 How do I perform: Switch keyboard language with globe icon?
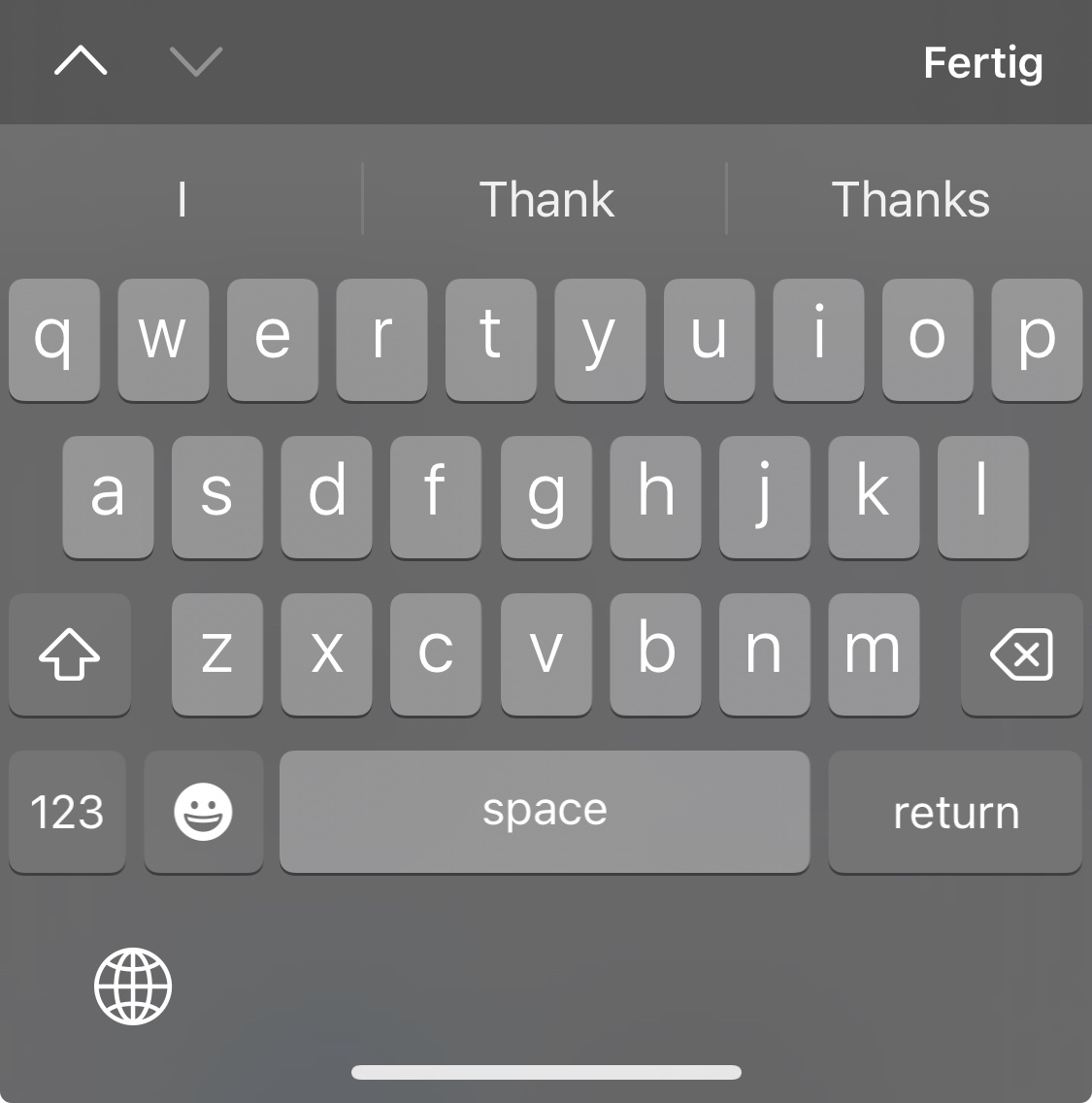(133, 986)
